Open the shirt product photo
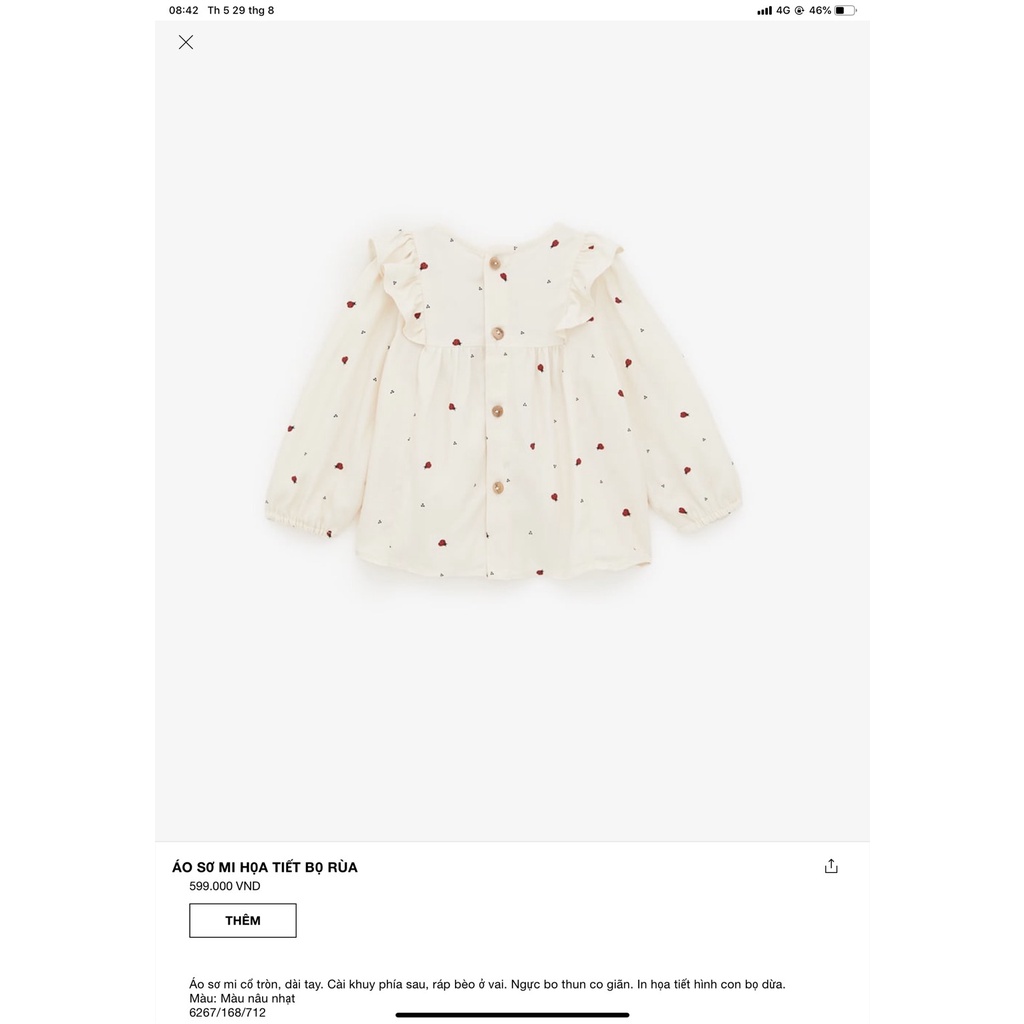The height and width of the screenshot is (1024, 1024). pyautogui.click(x=504, y=402)
